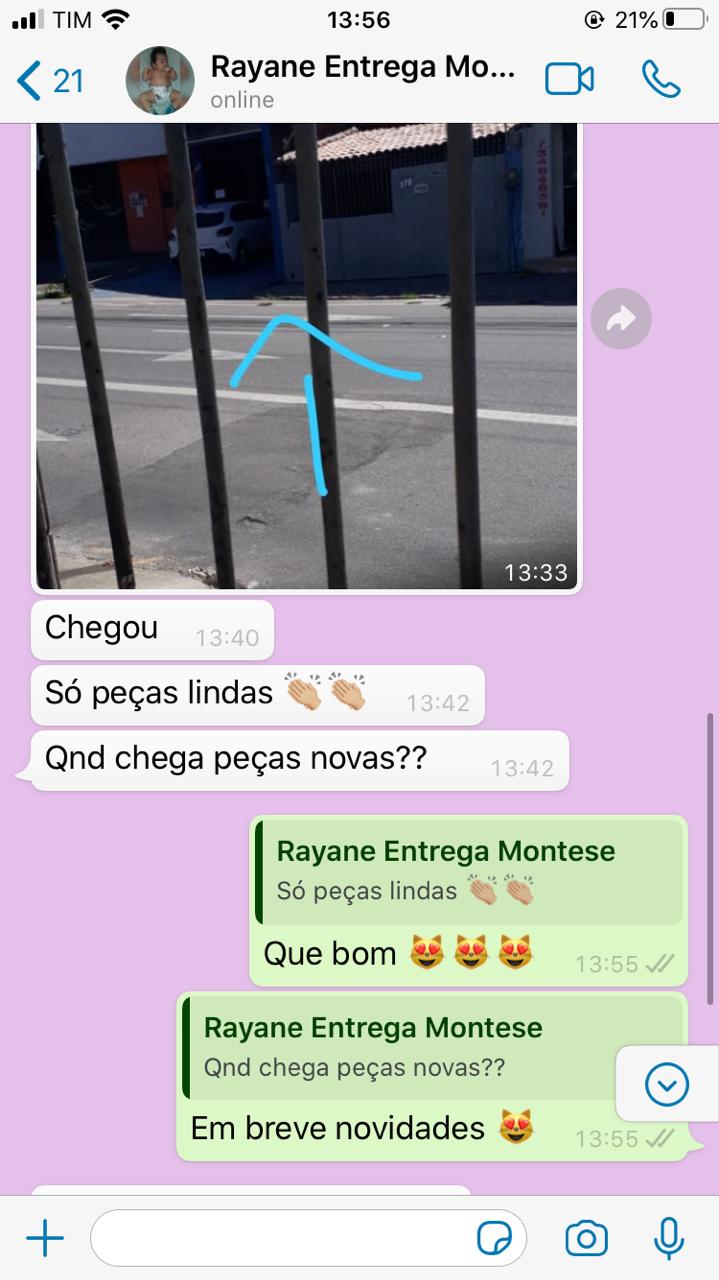Open the attachment plus menu
This screenshot has width=719, height=1280.
point(45,1239)
